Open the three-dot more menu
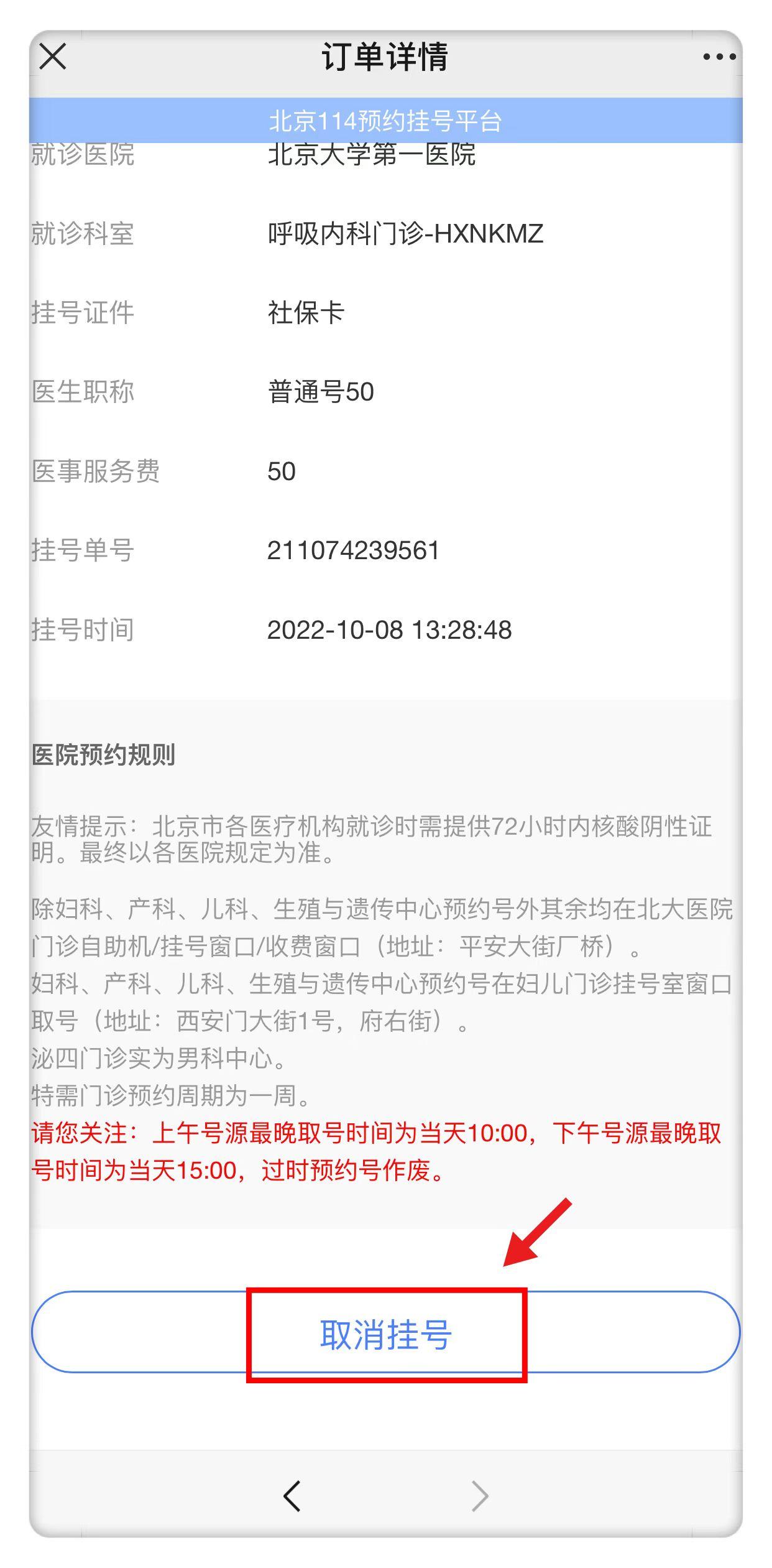 [719, 57]
